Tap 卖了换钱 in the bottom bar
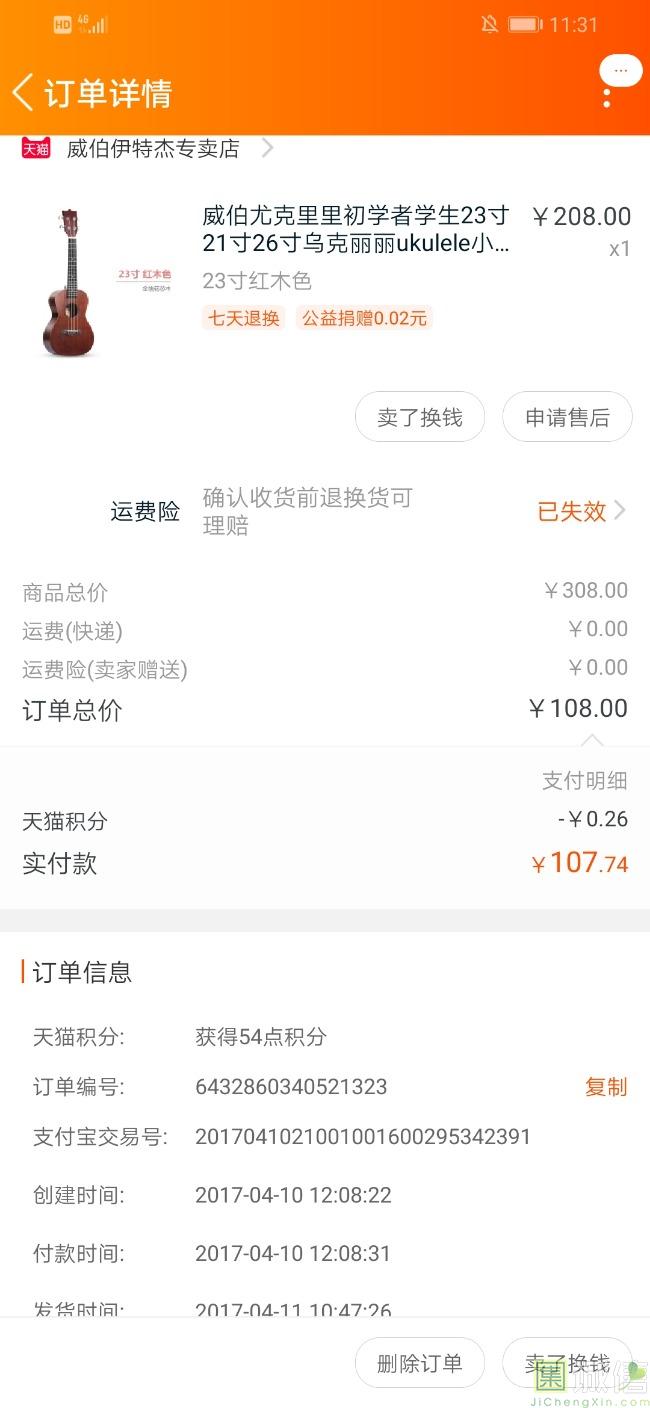Image resolution: width=650 pixels, height=1408 pixels. pos(567,1363)
